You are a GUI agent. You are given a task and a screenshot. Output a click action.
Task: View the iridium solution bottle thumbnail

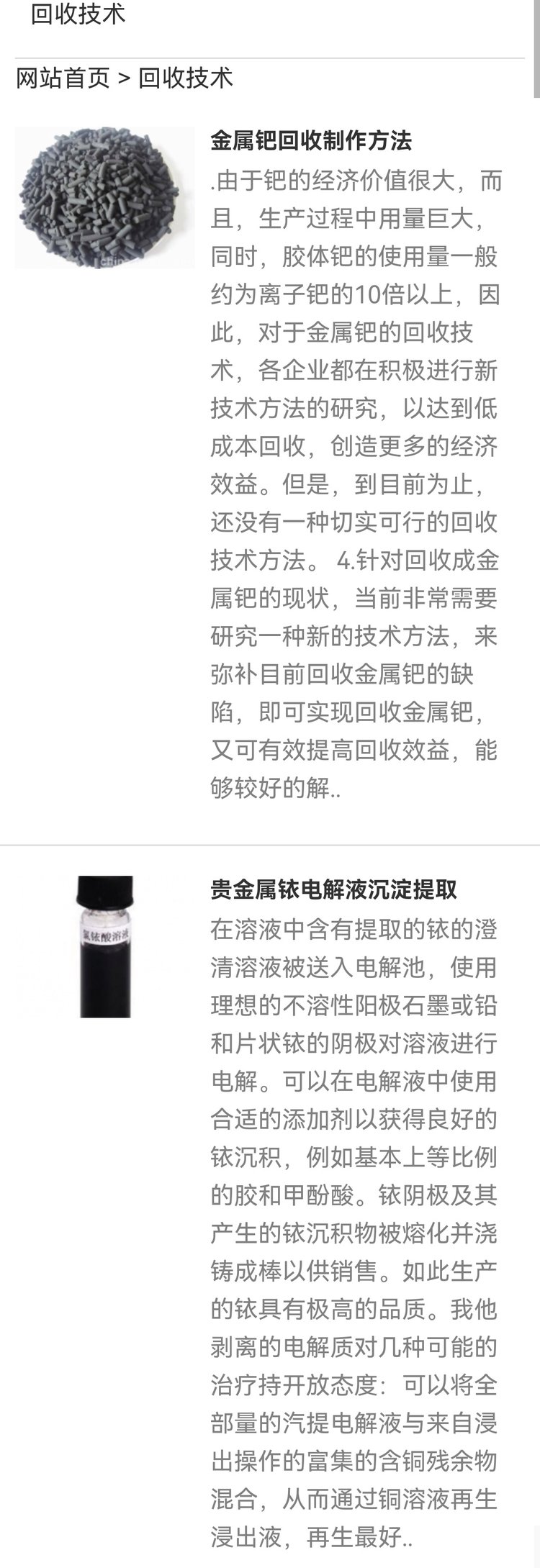pyautogui.click(x=105, y=946)
